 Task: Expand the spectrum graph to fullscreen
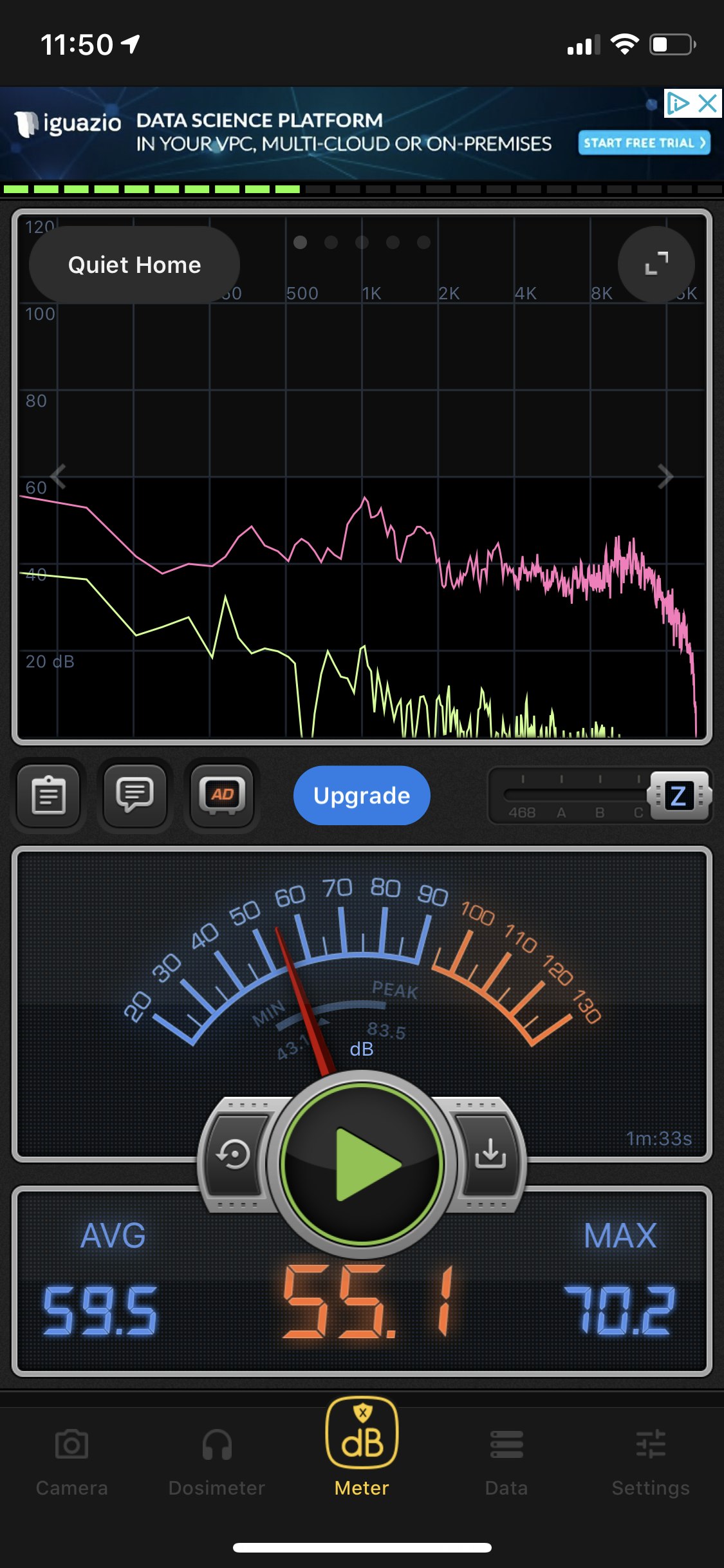tap(656, 264)
